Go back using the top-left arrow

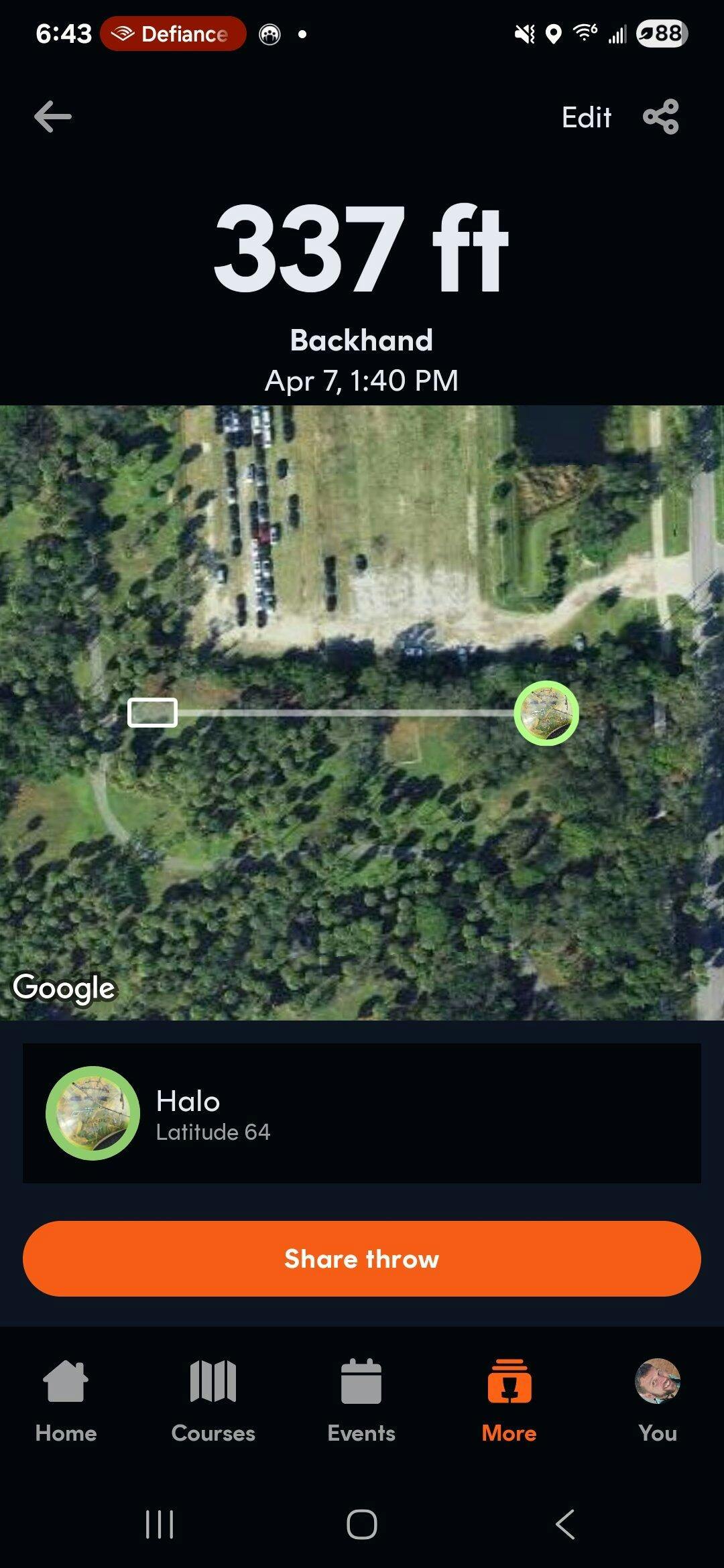53,117
